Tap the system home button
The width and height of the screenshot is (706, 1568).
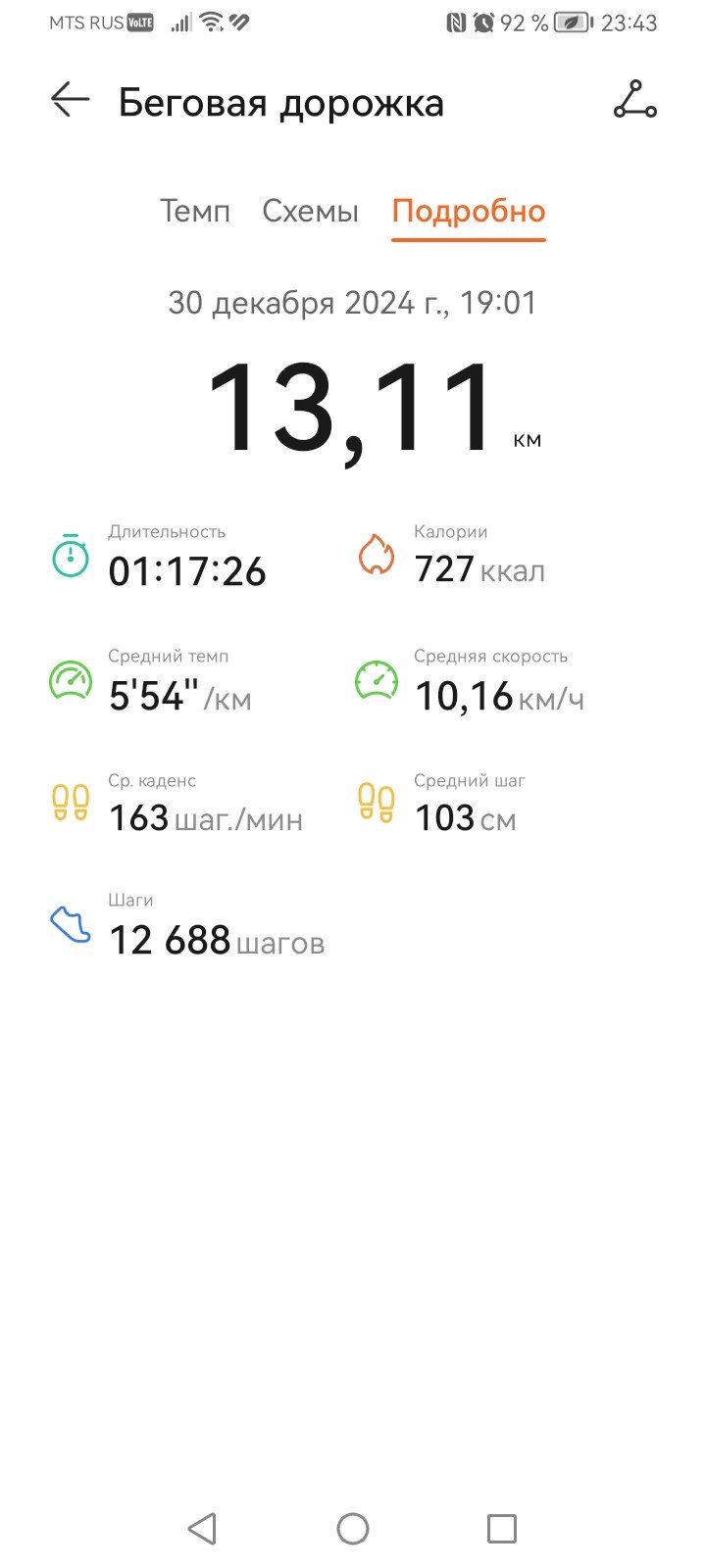(353, 1528)
